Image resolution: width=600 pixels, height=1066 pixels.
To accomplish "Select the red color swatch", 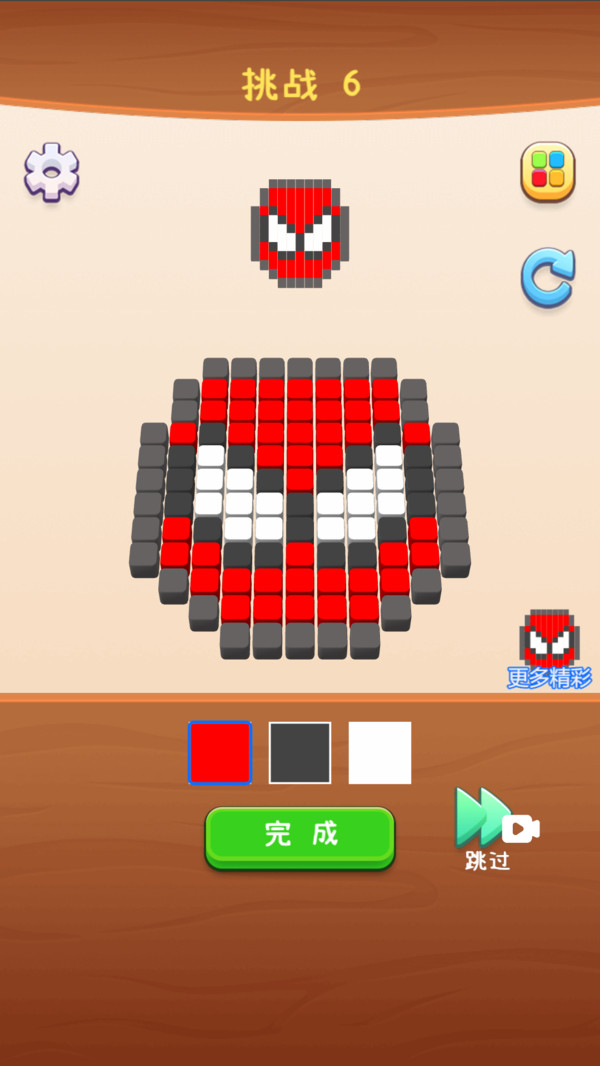I will click(220, 752).
